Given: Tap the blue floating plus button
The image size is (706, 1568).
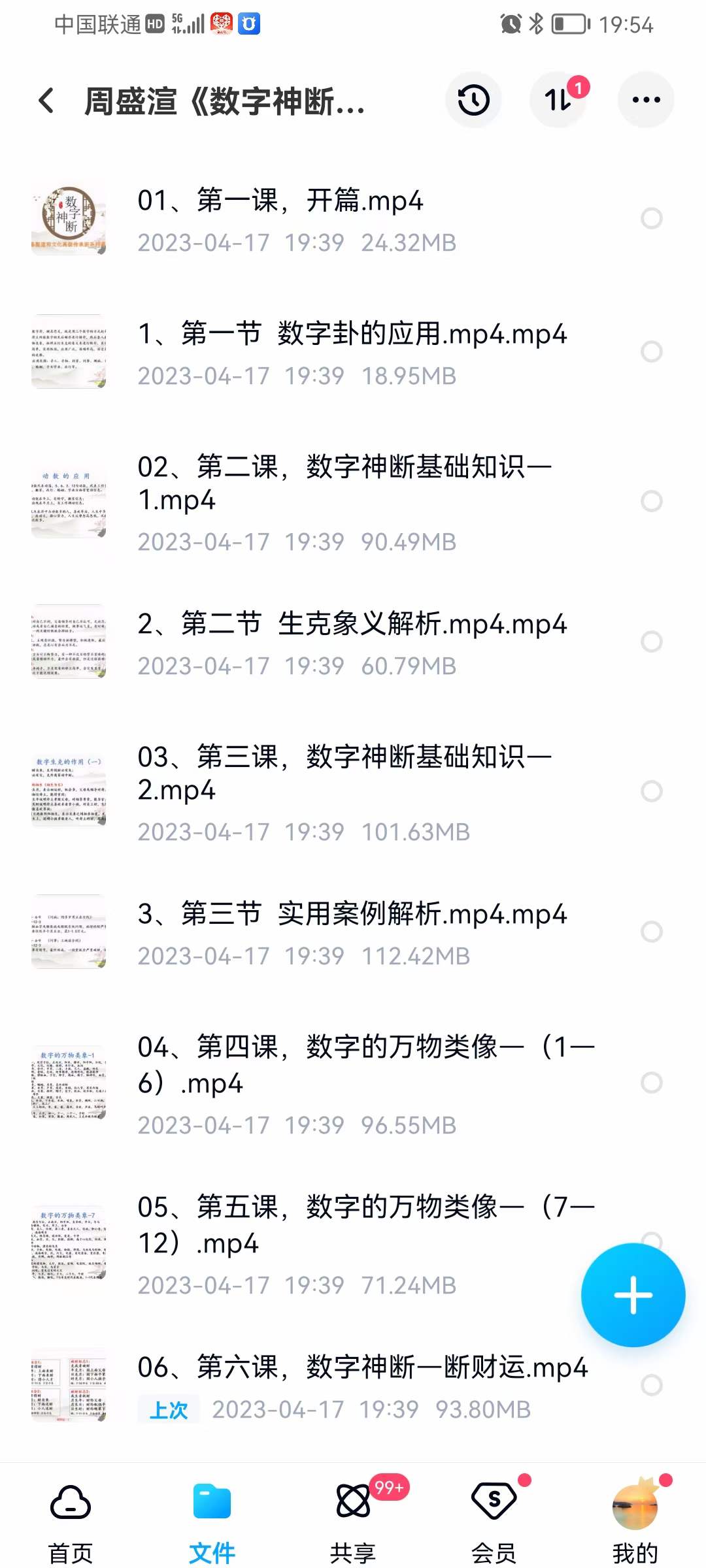Looking at the screenshot, I should point(633,1296).
